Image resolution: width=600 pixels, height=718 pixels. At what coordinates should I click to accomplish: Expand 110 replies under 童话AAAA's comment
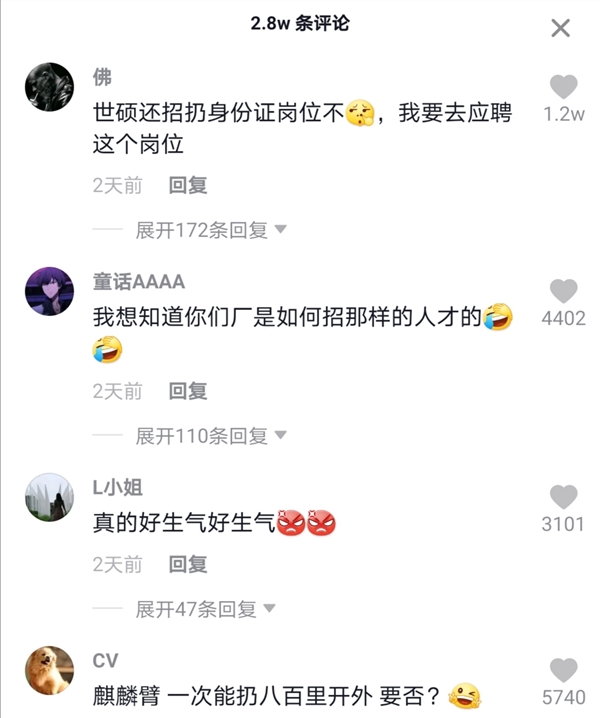point(211,436)
